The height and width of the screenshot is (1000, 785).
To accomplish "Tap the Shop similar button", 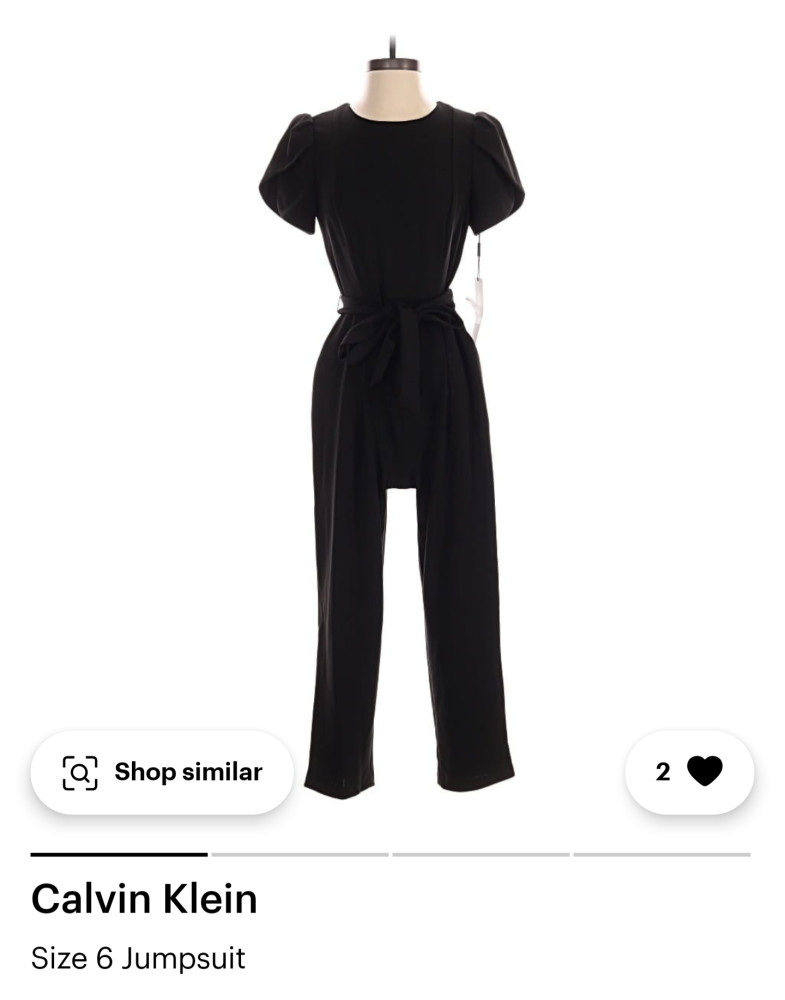I will (x=162, y=772).
